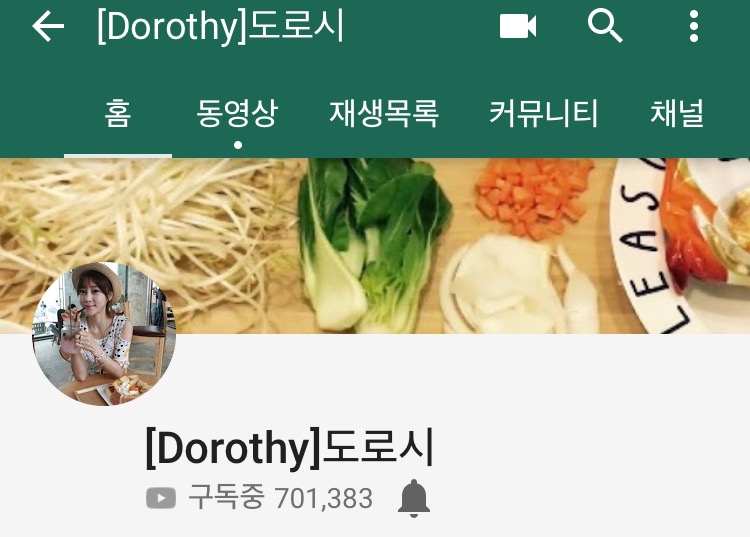Switch to the 동영상 tab
This screenshot has height=537, width=750.
pos(237,113)
